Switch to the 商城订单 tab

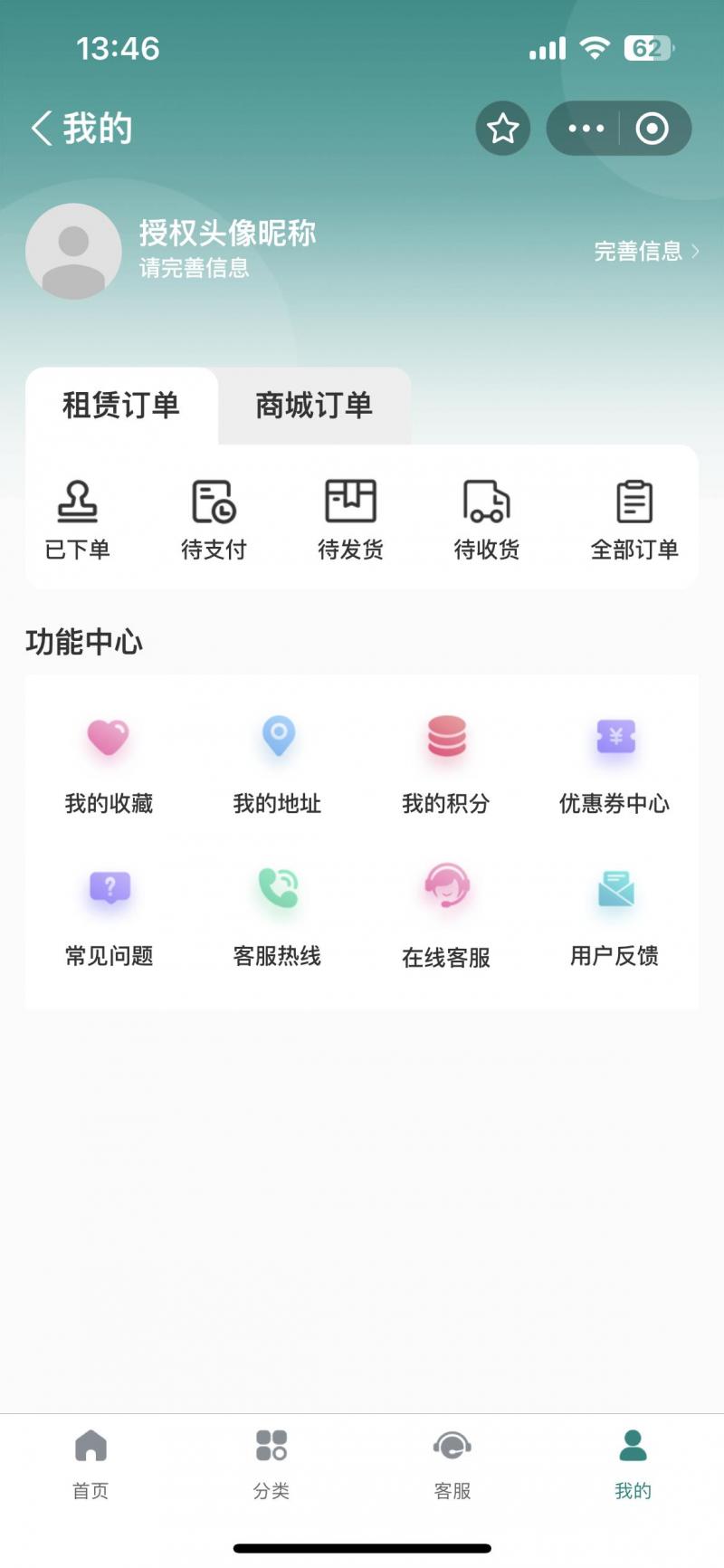pyautogui.click(x=314, y=406)
